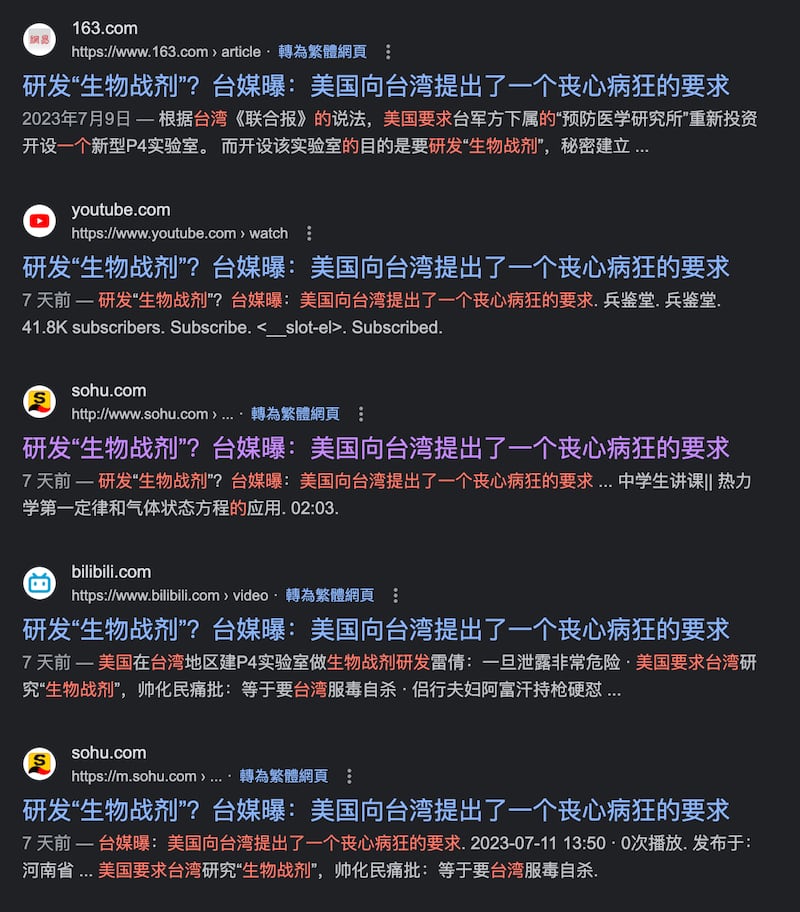The width and height of the screenshot is (800, 912).
Task: Tap 轉為繁體網頁 on the www.sohu.com result
Action: click(x=295, y=414)
